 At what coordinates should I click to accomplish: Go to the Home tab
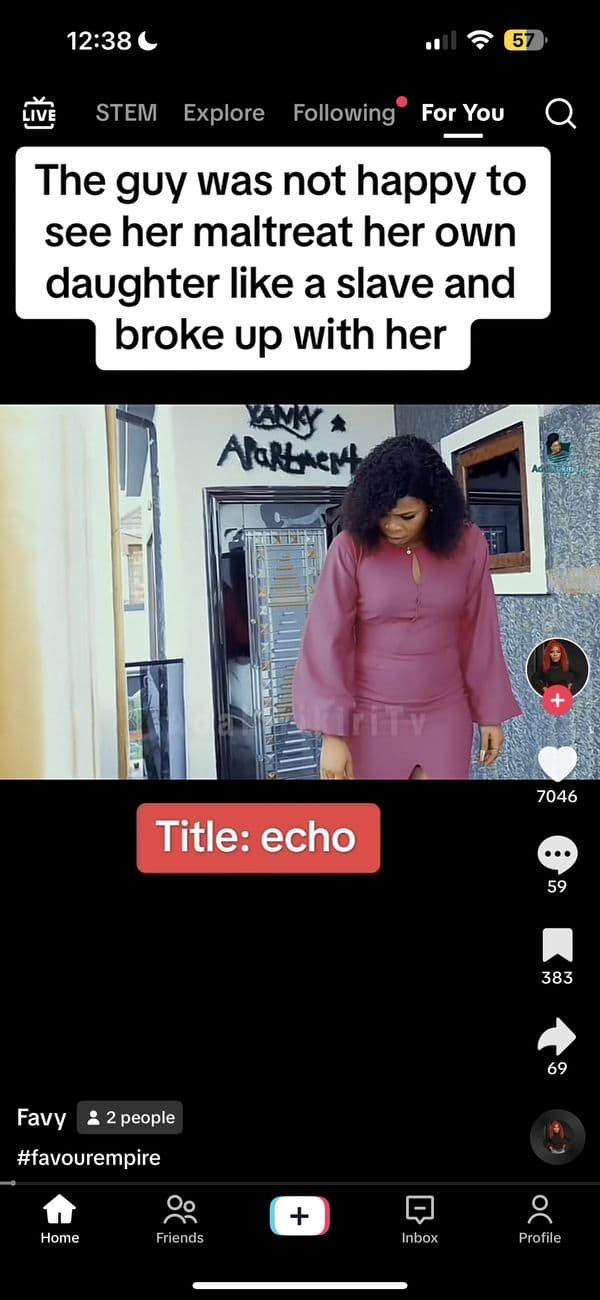click(59, 1221)
